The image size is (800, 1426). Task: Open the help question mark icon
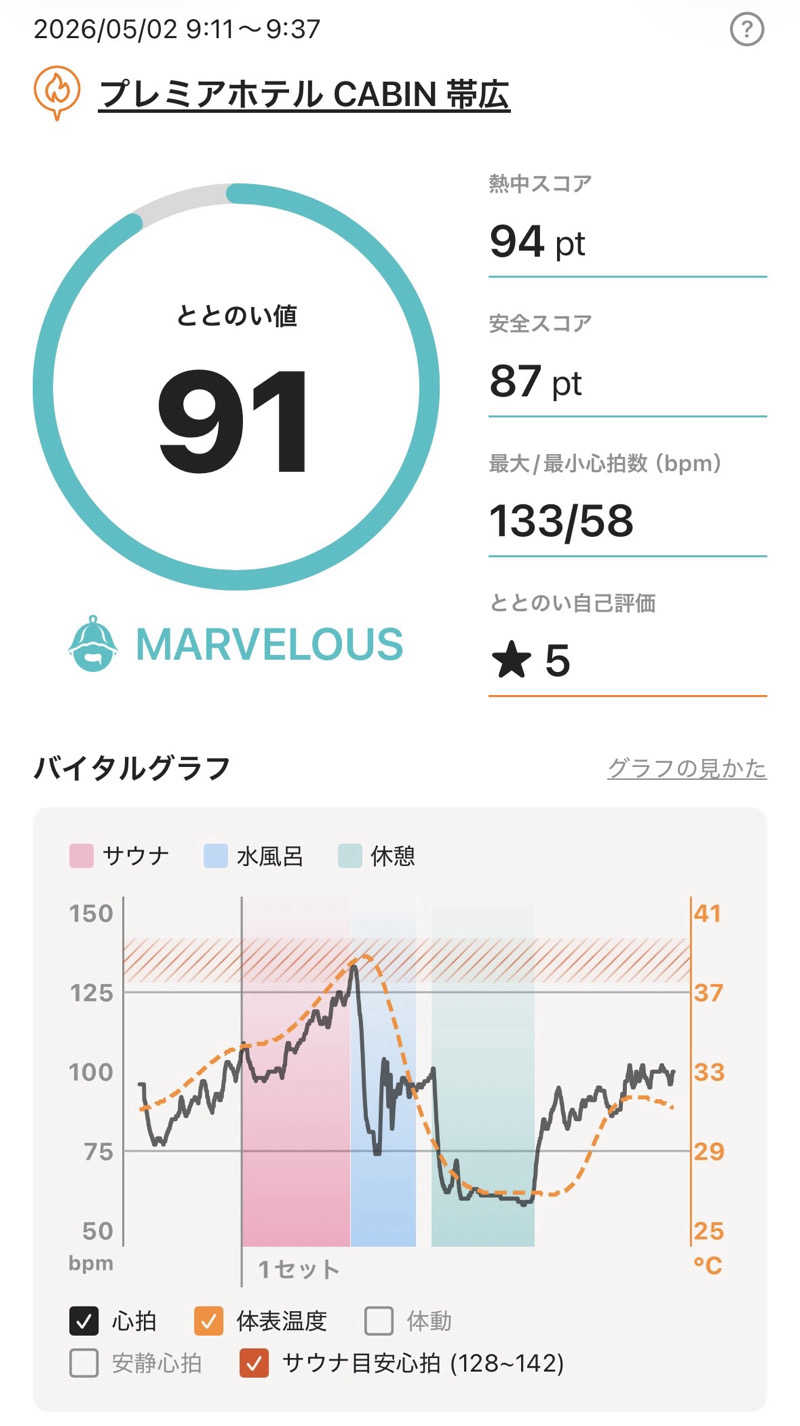tap(747, 30)
